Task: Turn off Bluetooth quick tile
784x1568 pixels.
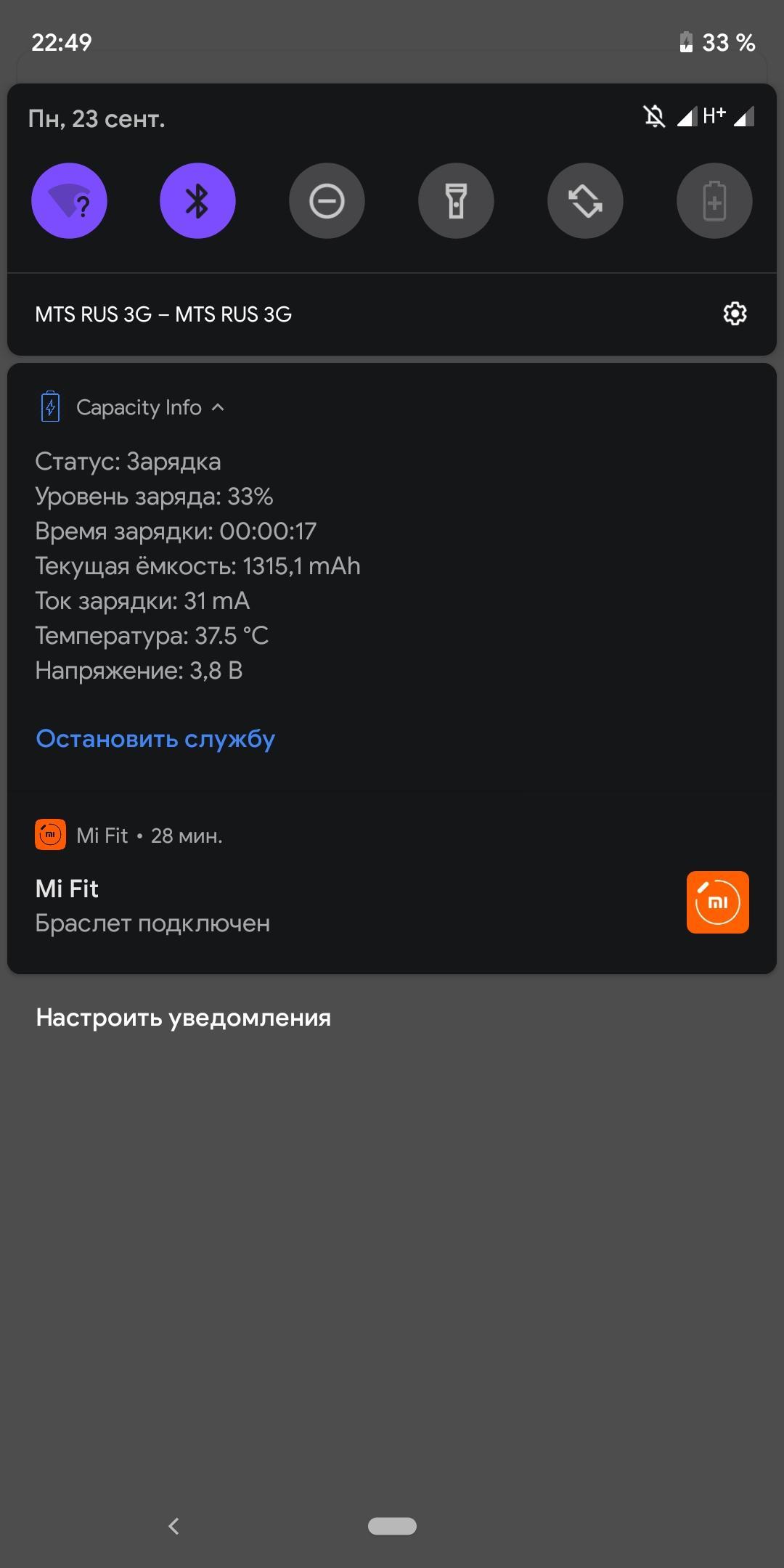Action: pos(197,201)
